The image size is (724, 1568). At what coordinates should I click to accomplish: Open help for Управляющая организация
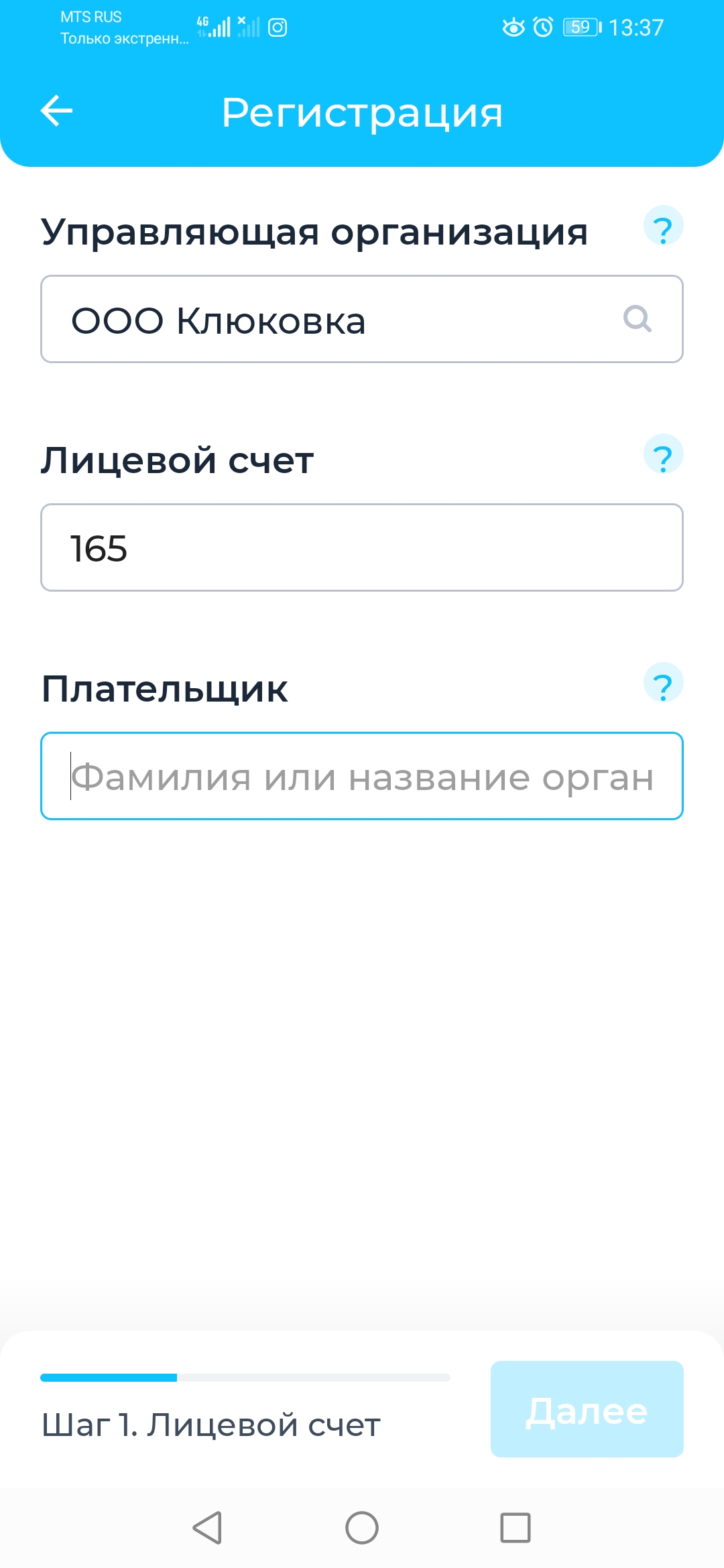click(x=663, y=226)
